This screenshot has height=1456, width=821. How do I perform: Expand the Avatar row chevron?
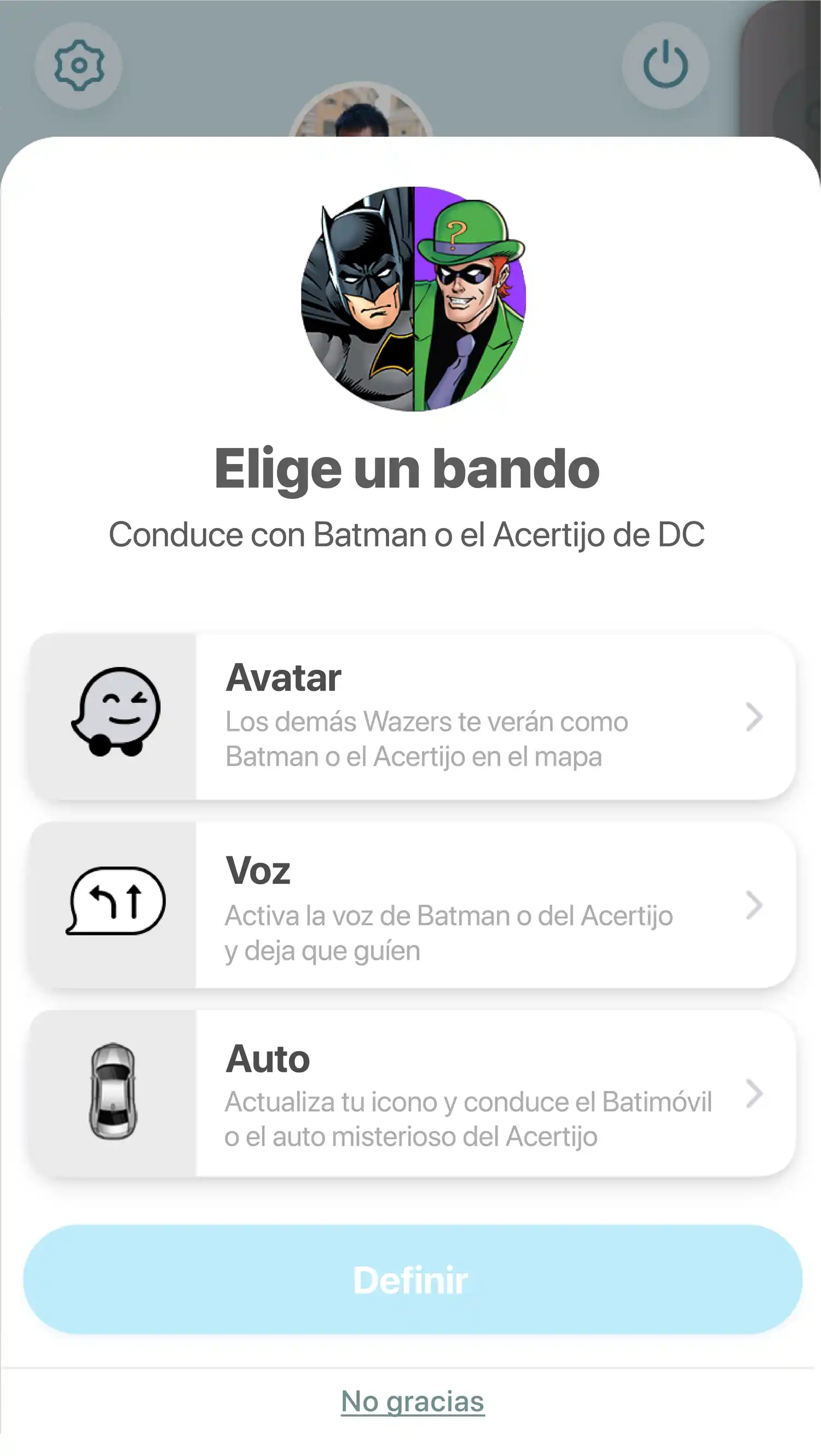pos(754,718)
